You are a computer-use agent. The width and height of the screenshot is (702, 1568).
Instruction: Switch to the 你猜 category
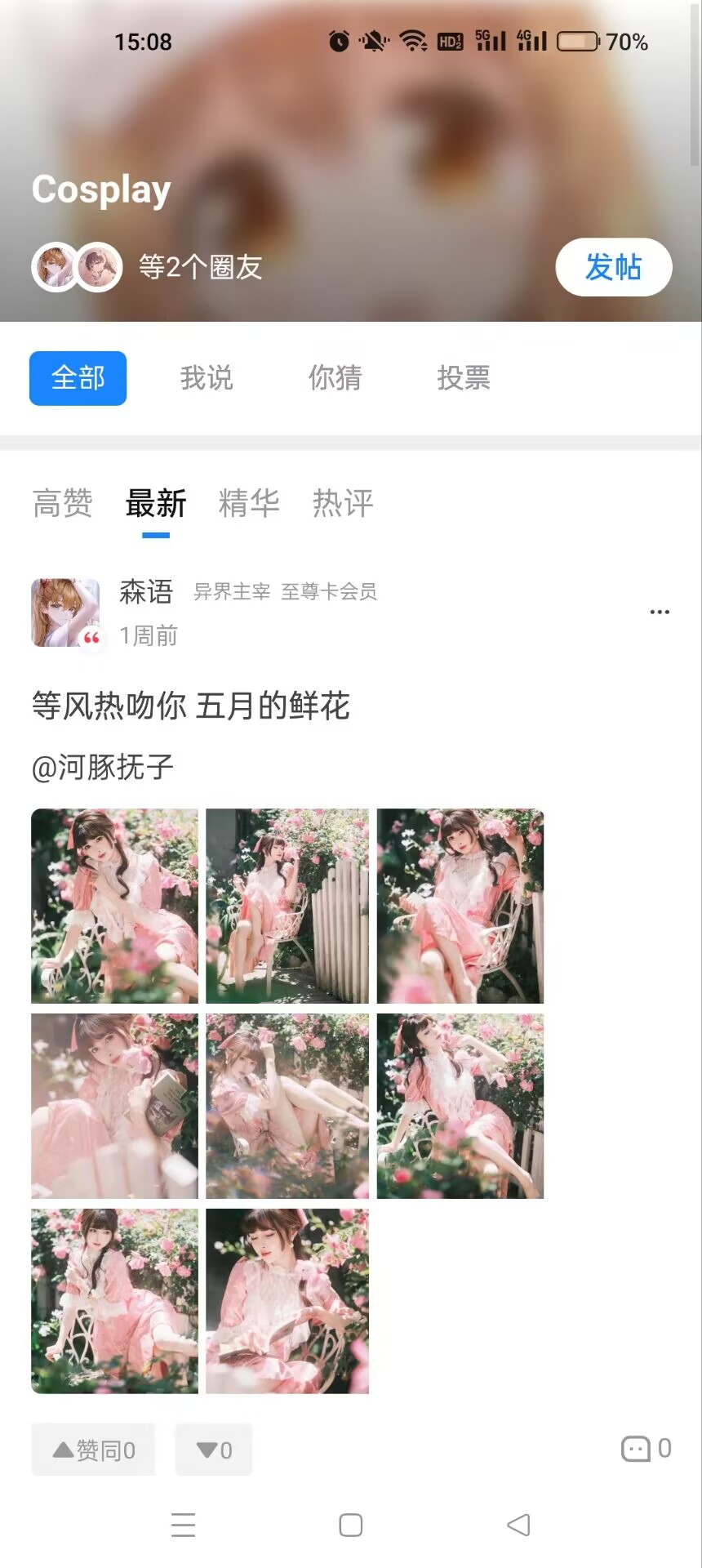pyautogui.click(x=335, y=378)
